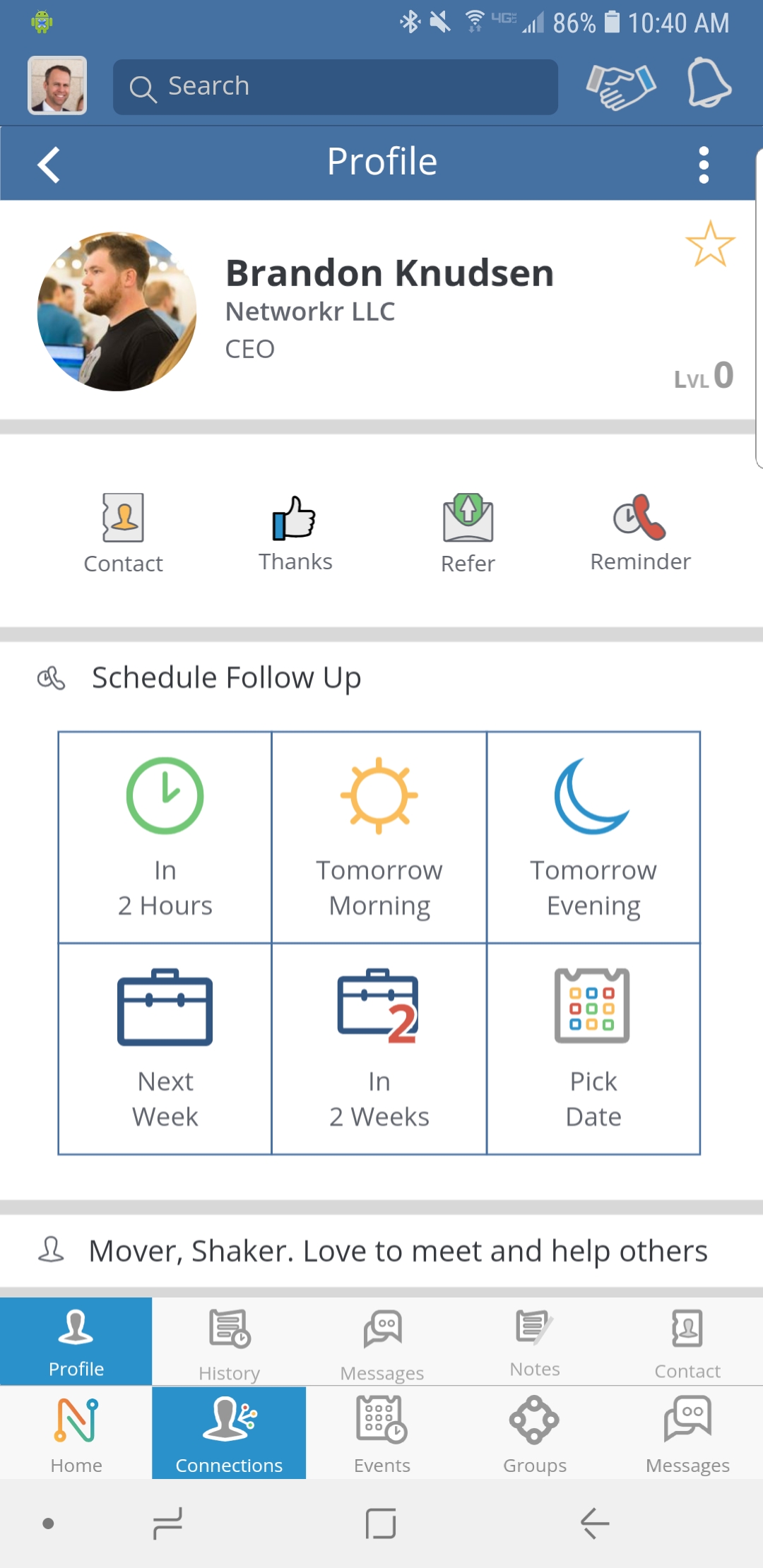
Task: Switch to the History tab
Action: click(x=229, y=1342)
